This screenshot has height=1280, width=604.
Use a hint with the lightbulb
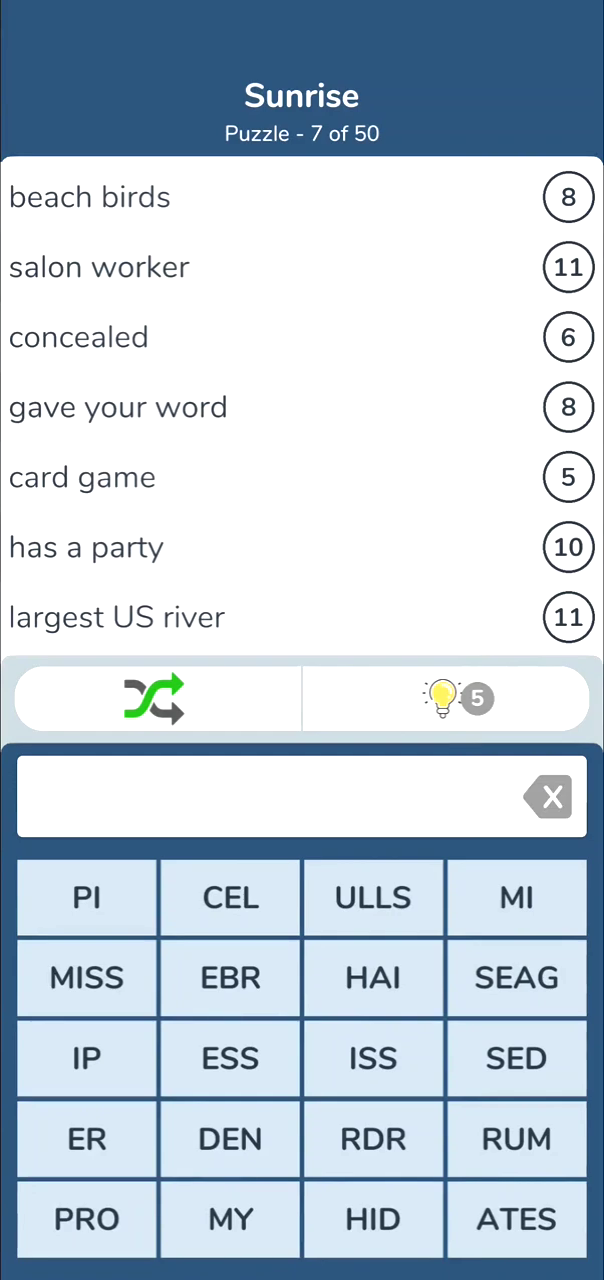tap(446, 698)
